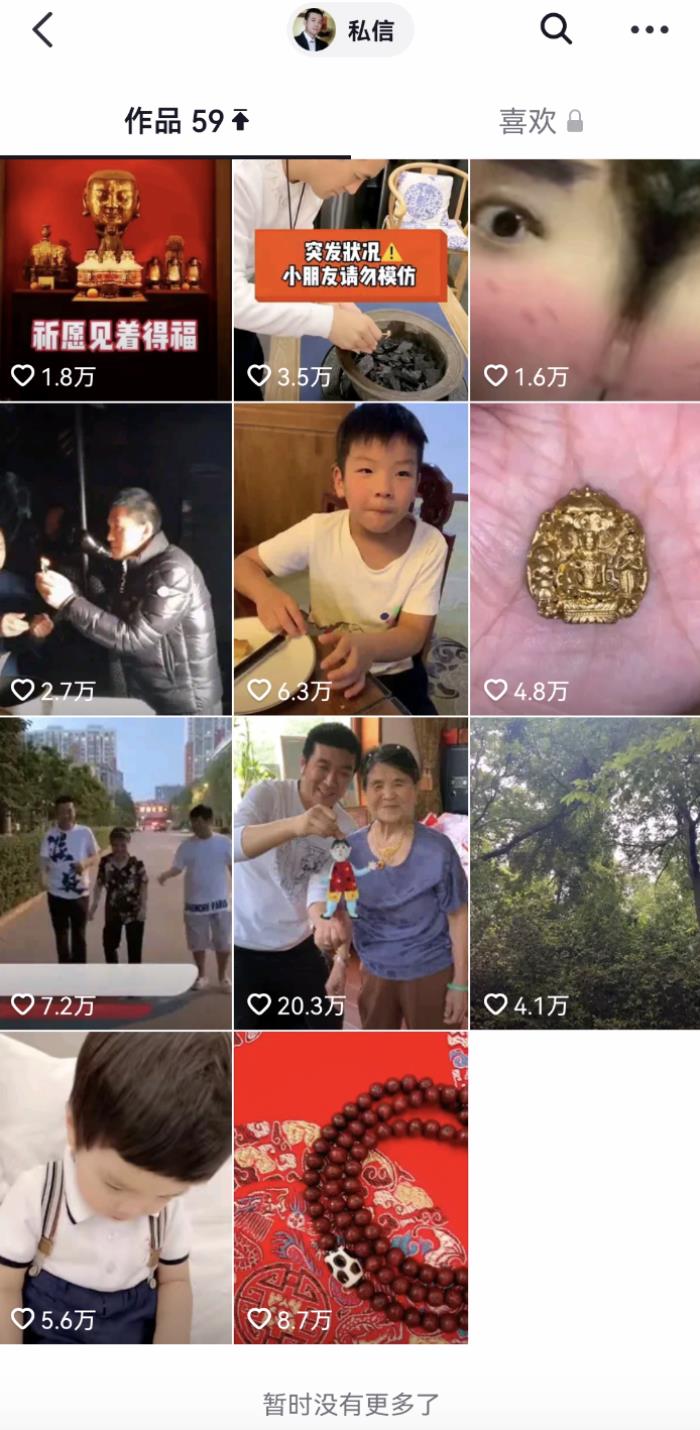Play the video with 6.3万 likes
Image resolution: width=700 pixels, height=1430 pixels.
(351, 559)
